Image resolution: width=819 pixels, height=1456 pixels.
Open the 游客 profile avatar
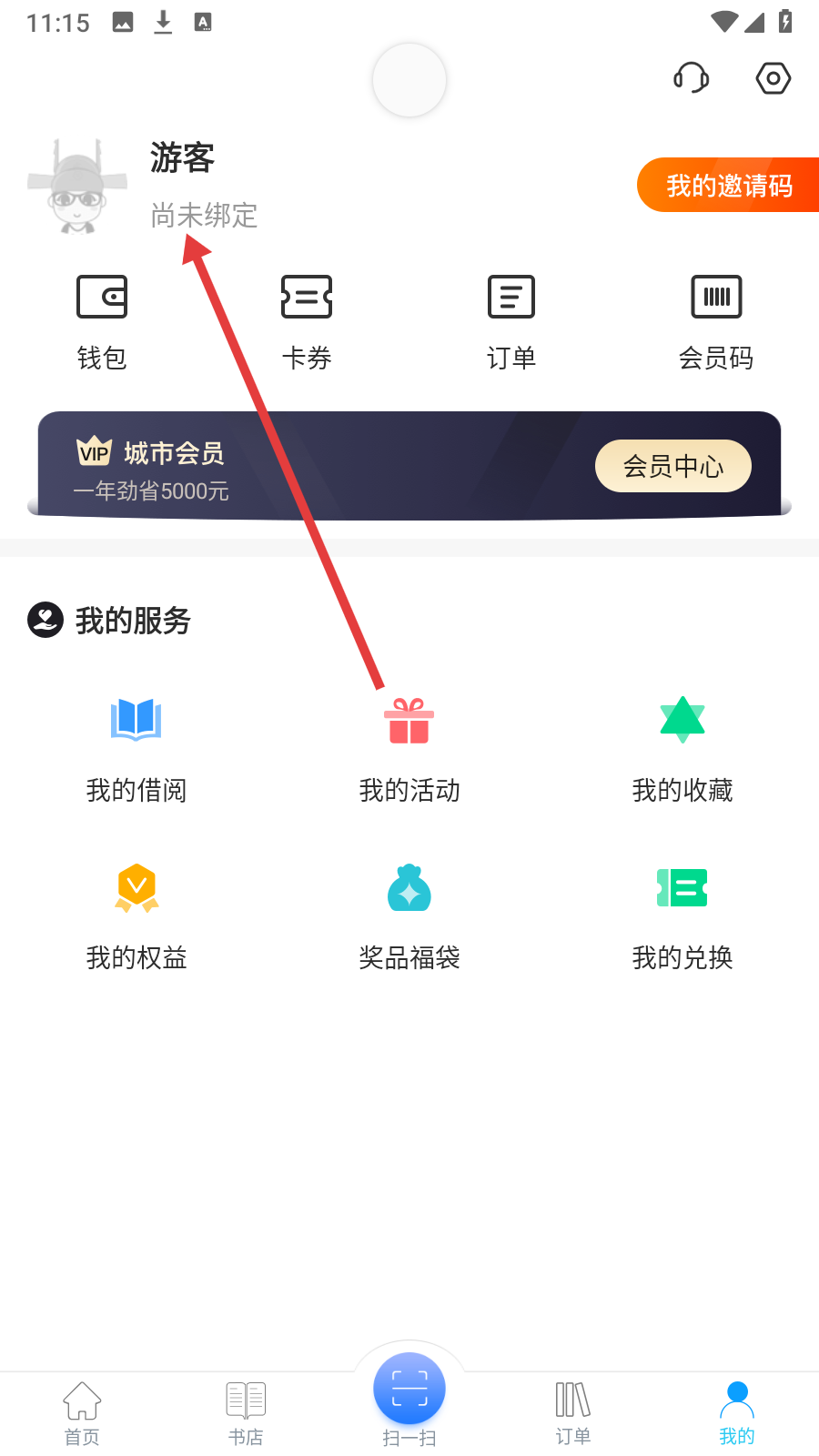[77, 187]
